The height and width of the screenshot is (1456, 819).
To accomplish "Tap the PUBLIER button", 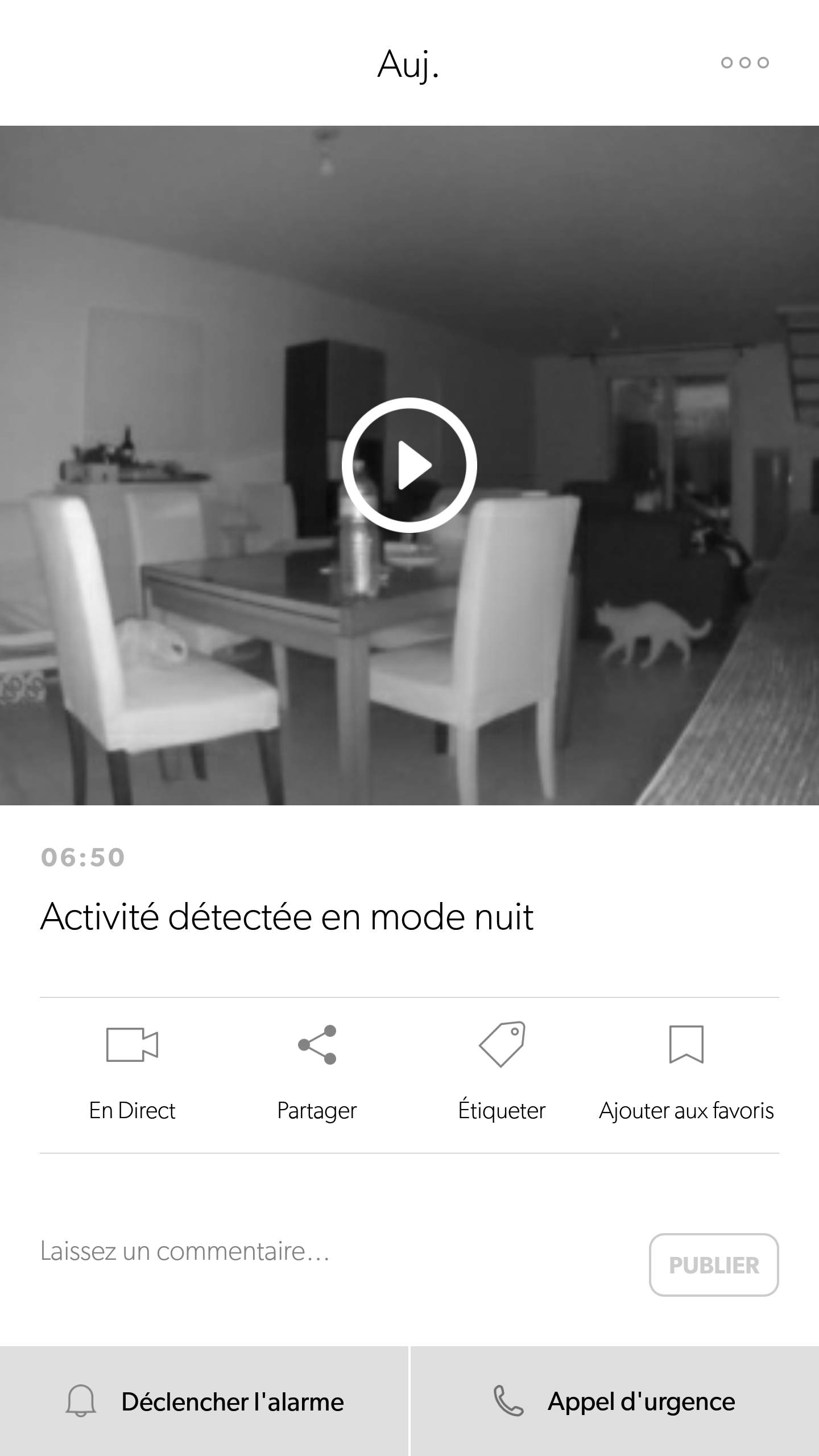I will click(714, 1265).
